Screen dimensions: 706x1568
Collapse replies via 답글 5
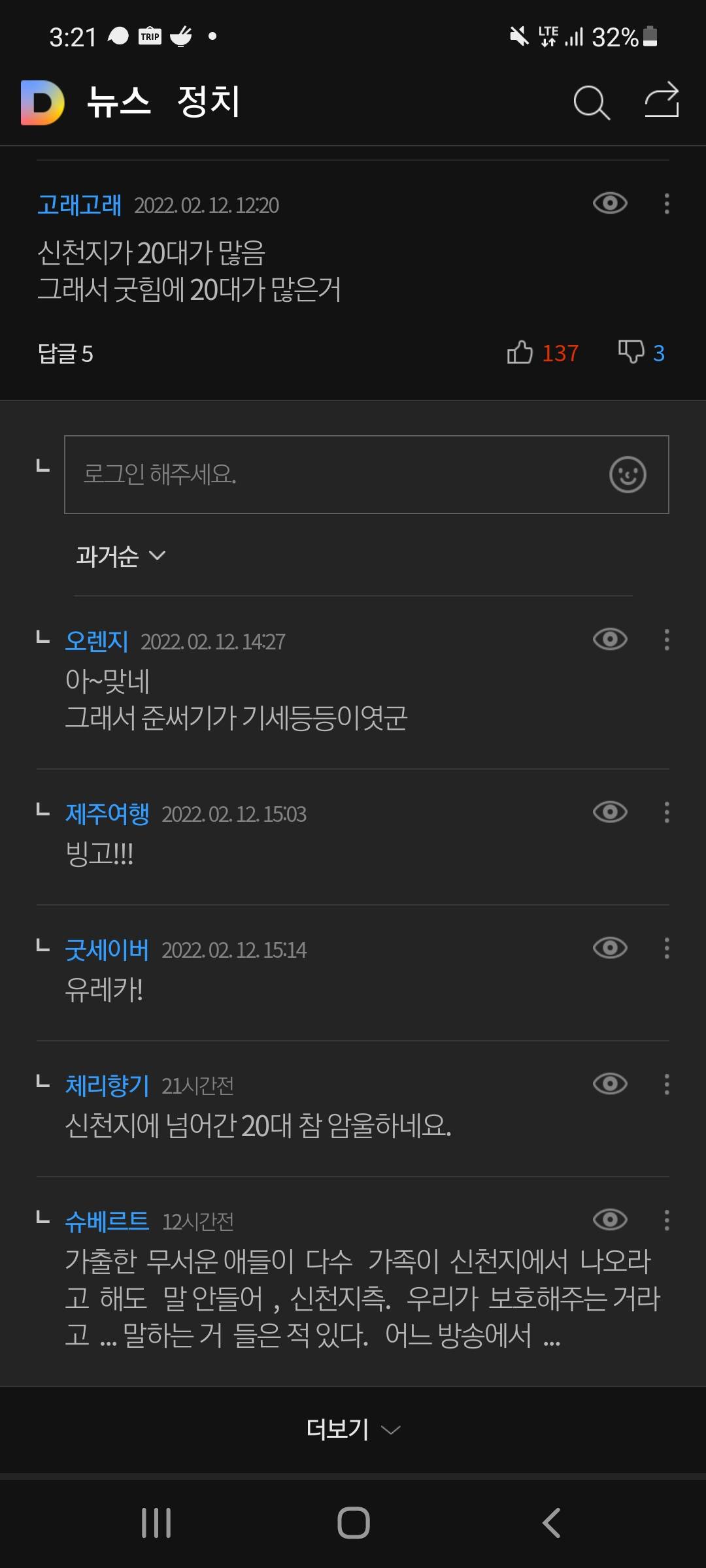click(65, 353)
